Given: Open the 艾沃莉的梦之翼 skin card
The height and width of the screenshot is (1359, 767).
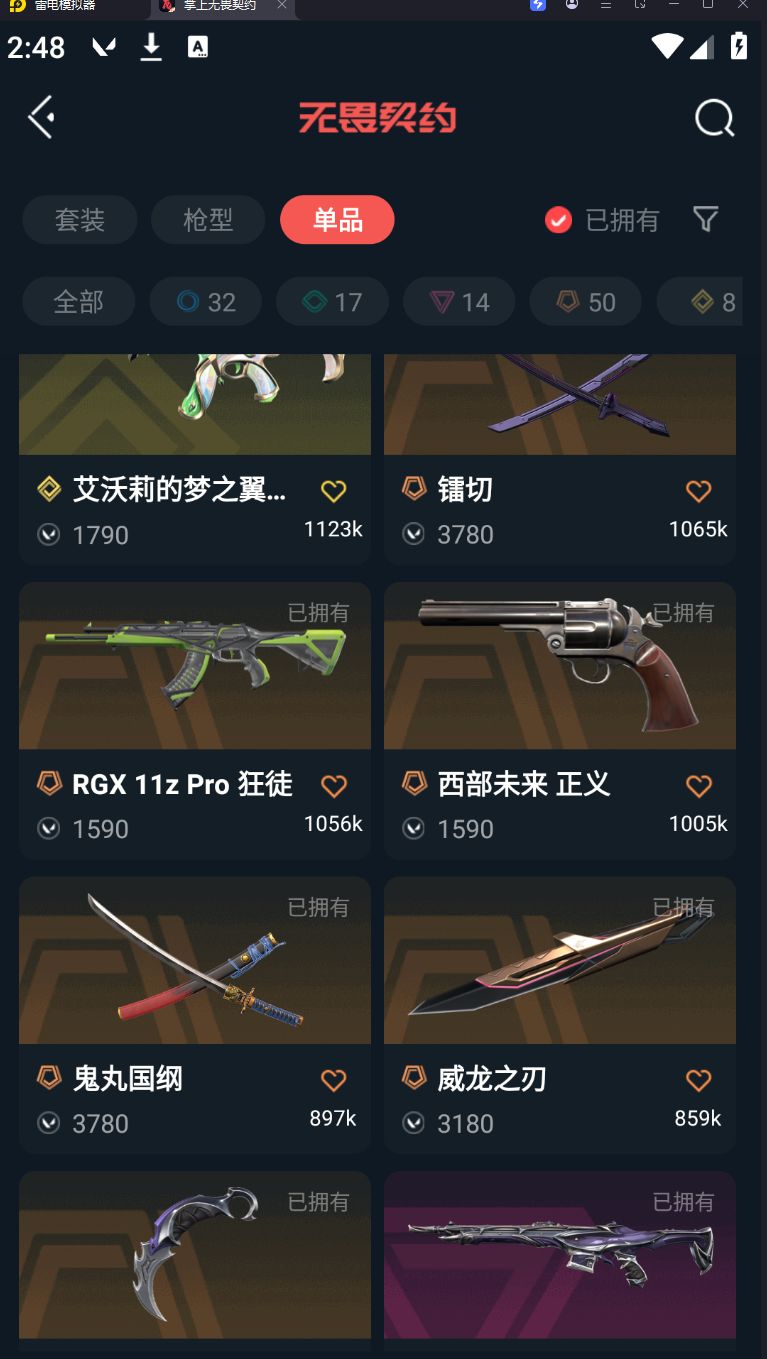Looking at the screenshot, I should coord(195,459).
